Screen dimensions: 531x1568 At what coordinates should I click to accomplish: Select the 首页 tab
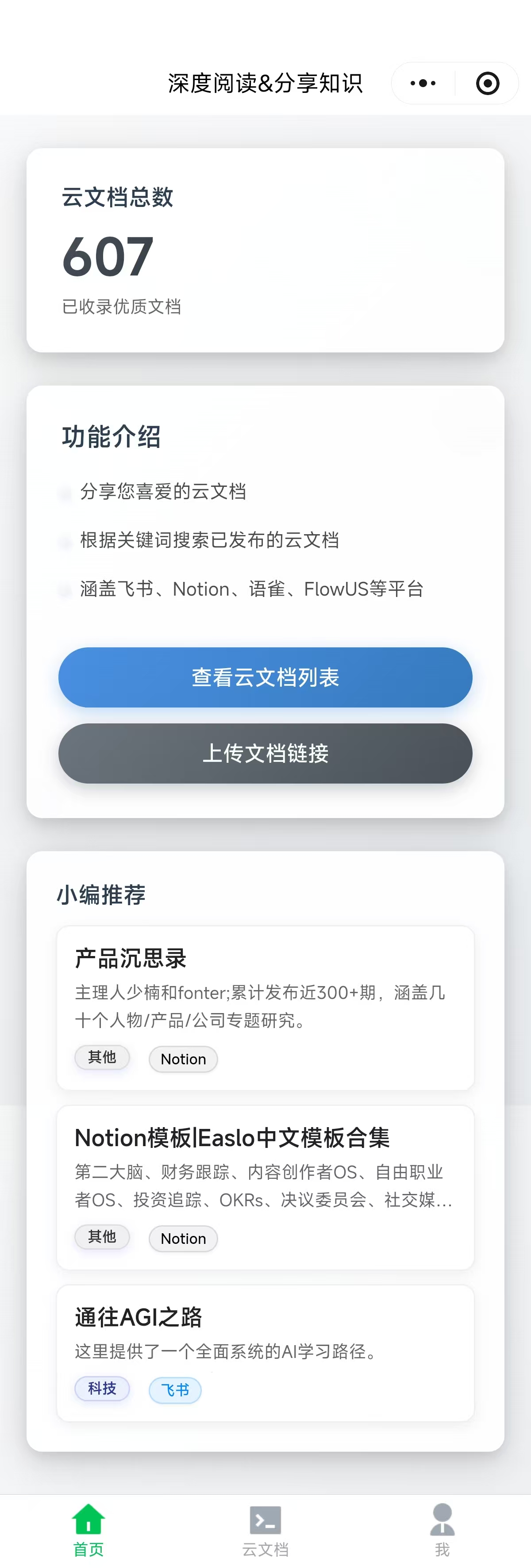coord(88,1530)
